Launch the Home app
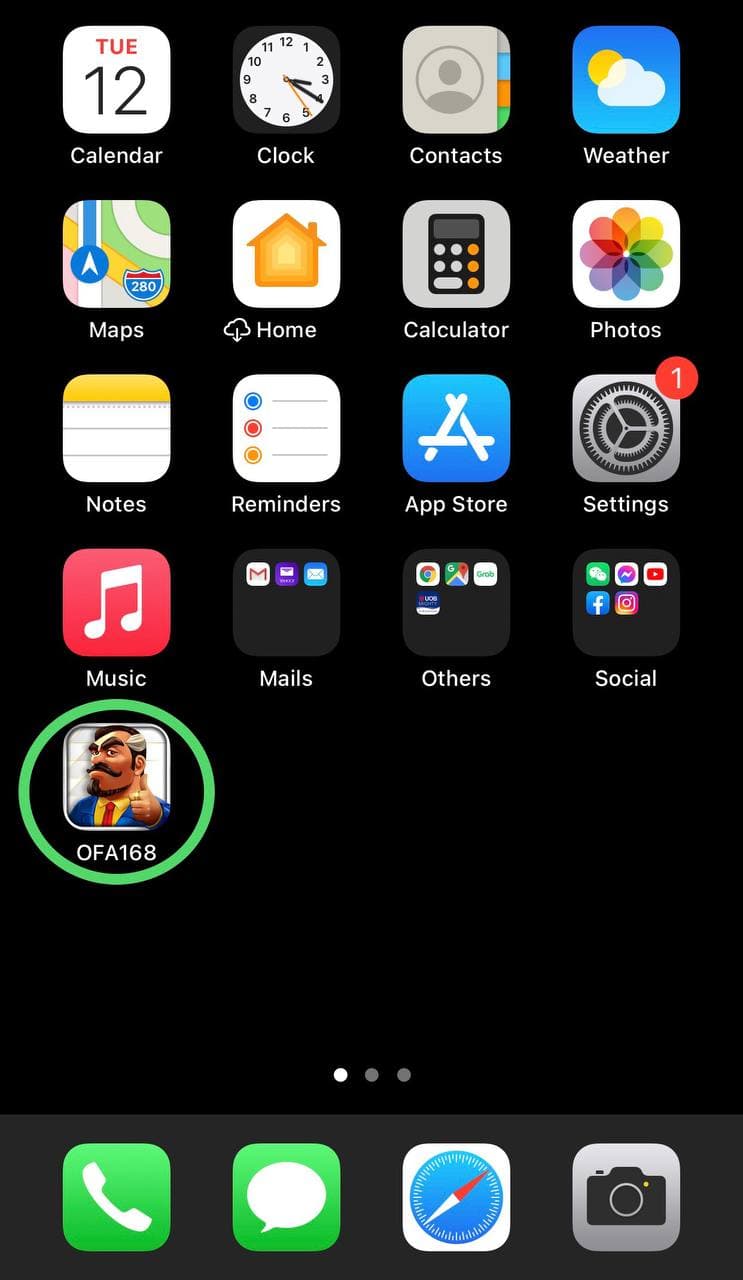Screen dimensions: 743x1280 [286, 254]
